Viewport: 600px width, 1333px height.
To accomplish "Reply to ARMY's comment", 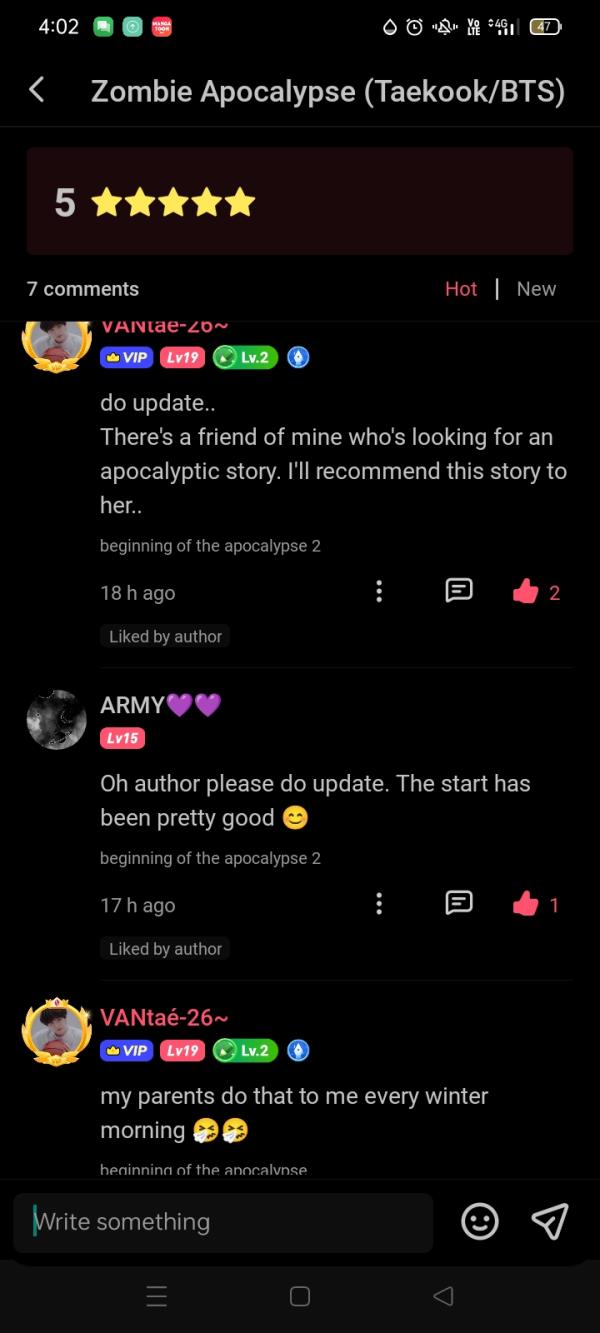I will point(458,903).
